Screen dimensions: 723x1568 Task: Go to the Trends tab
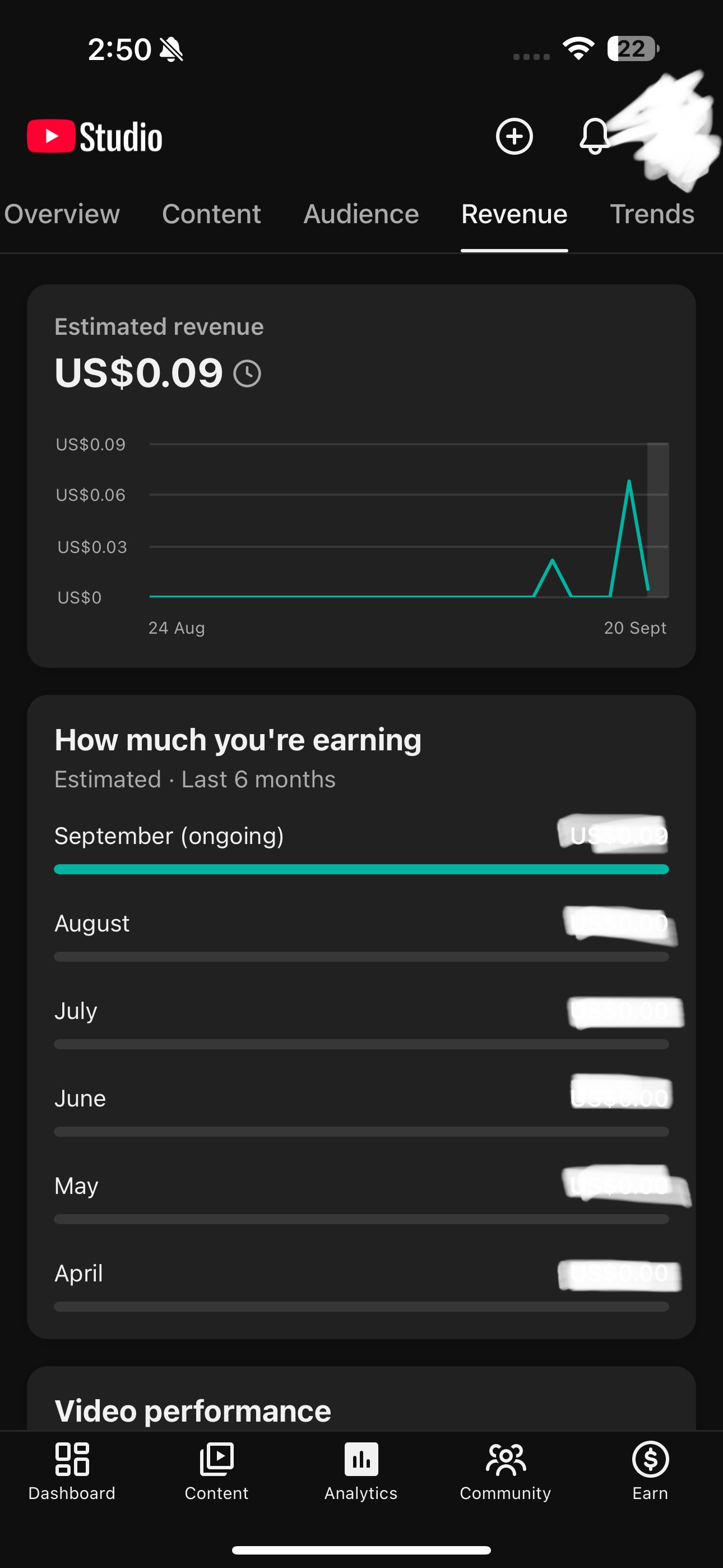tap(652, 214)
